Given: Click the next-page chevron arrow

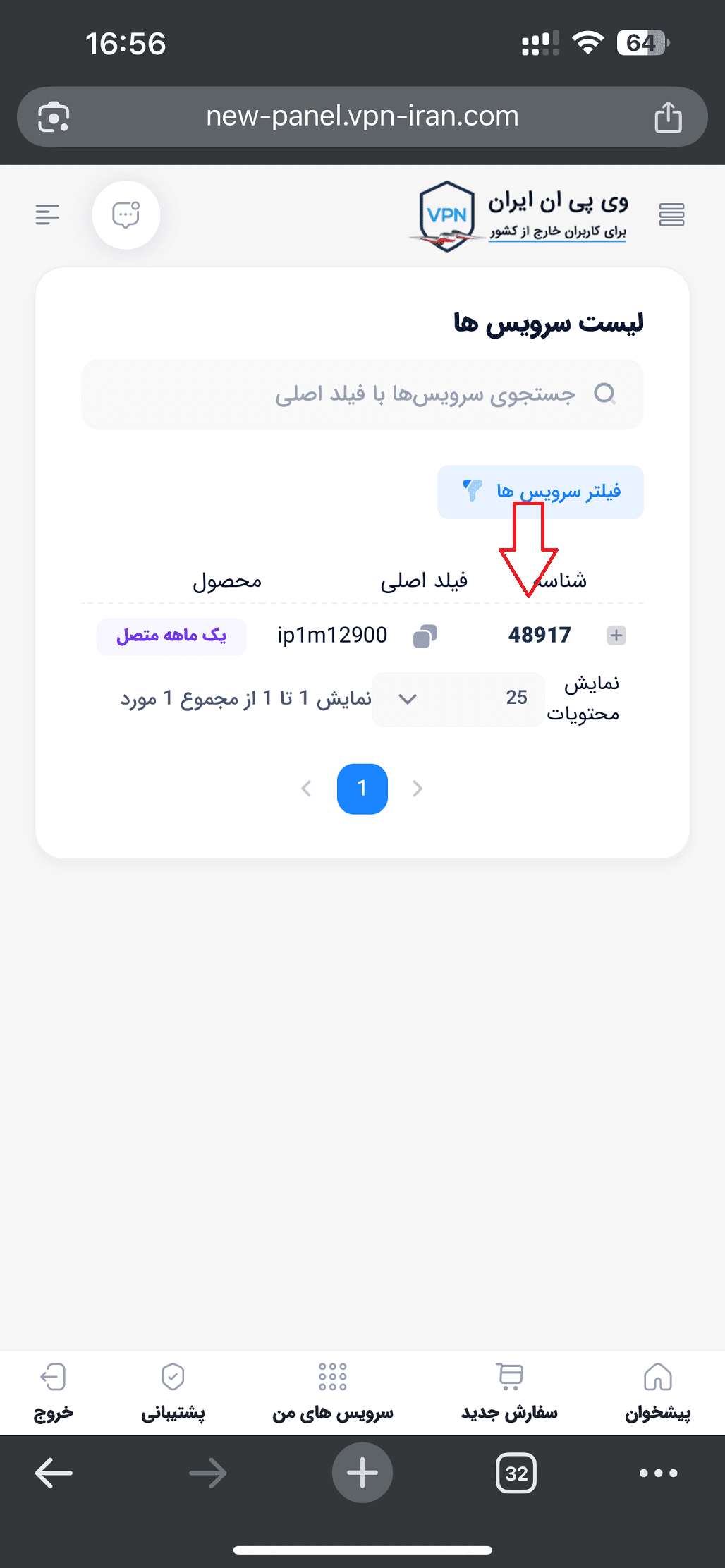Looking at the screenshot, I should click(418, 789).
